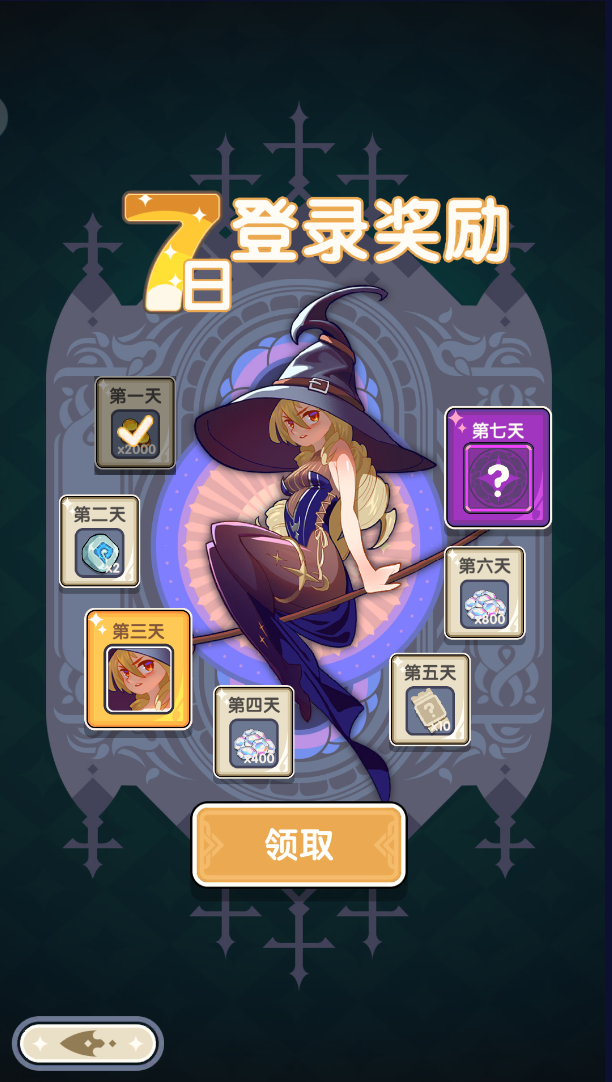Screen dimensions: 612x1082
Task: View the 第六天 x800 gems reward
Action: coord(484,592)
